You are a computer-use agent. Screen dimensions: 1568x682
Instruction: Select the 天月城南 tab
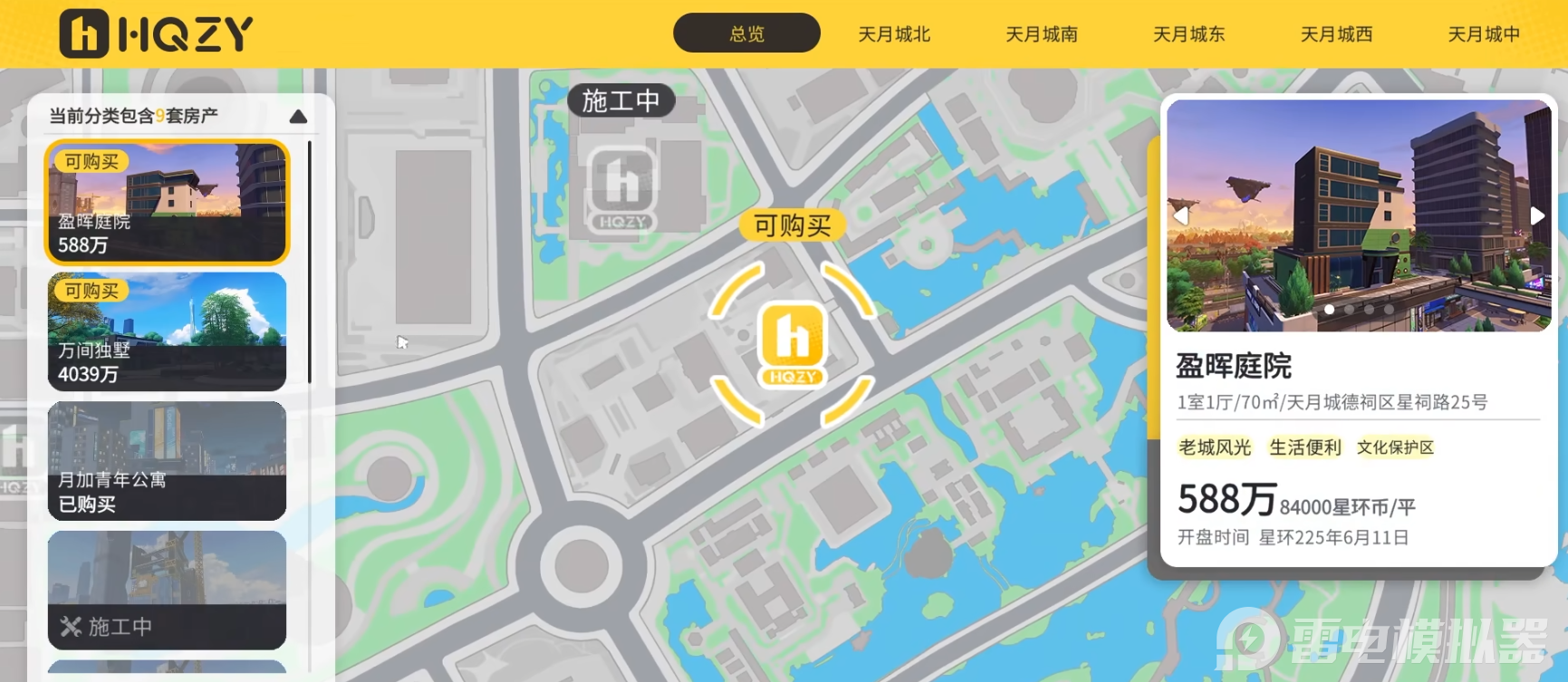coord(1042,34)
